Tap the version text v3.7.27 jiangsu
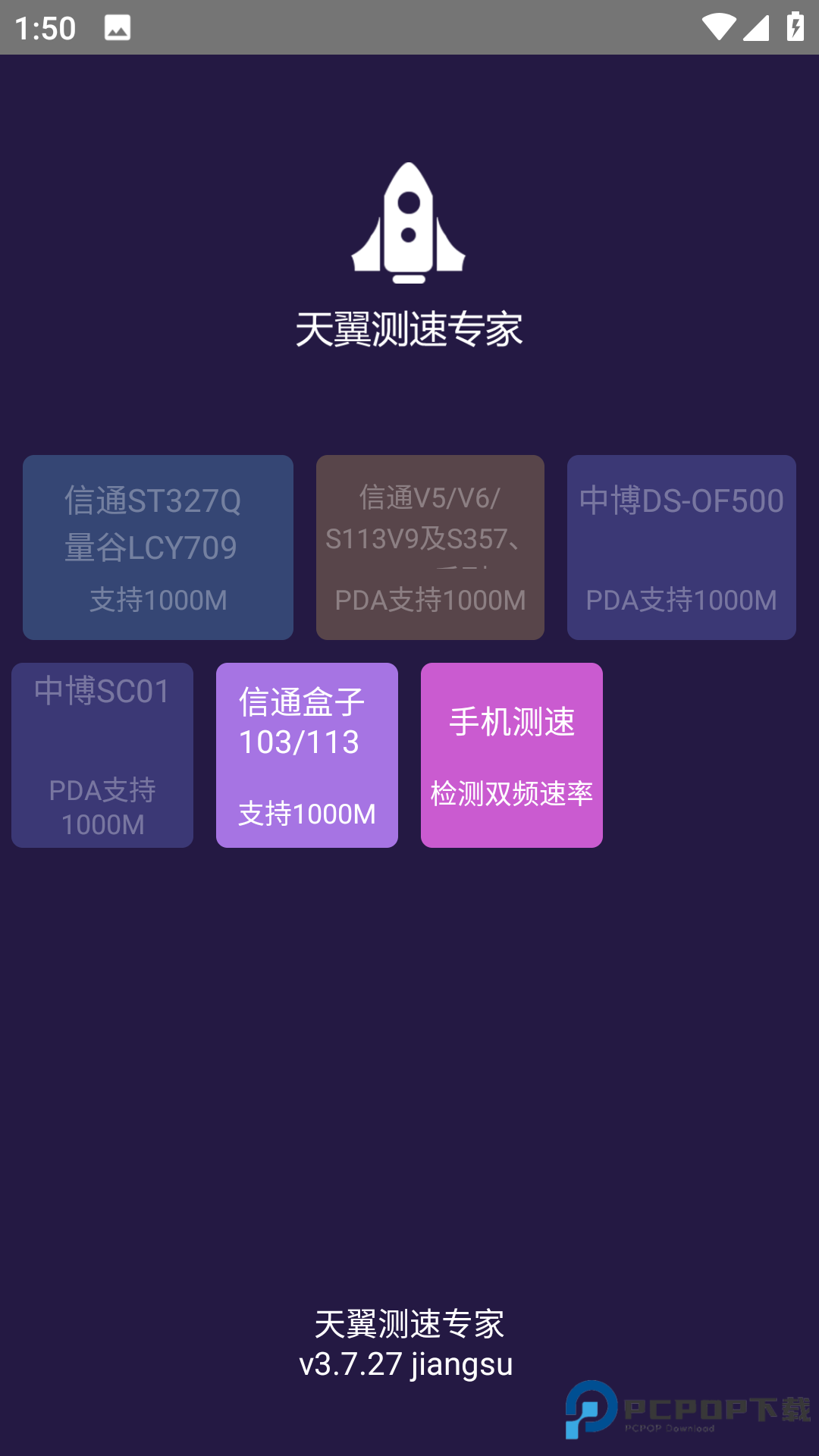Viewport: 819px width, 1456px height. 408,1363
